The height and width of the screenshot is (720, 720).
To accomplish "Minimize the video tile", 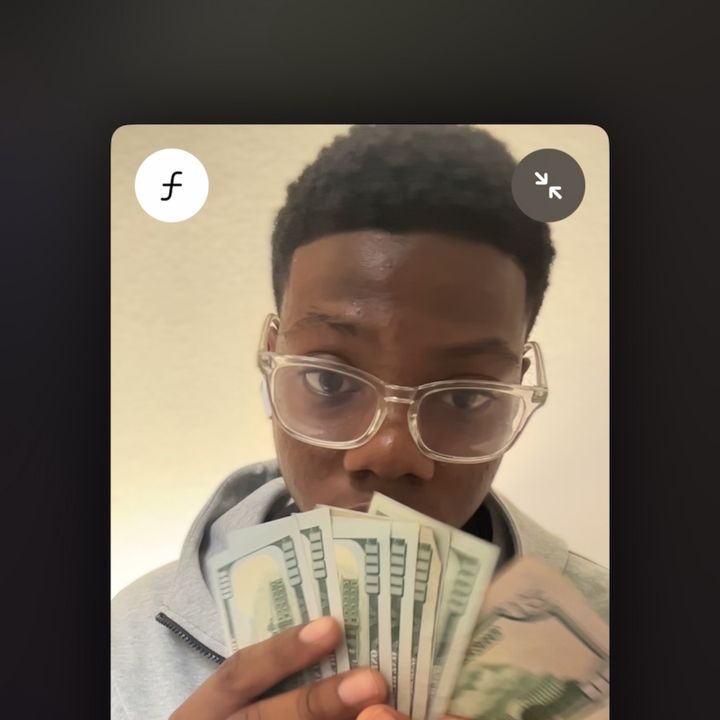I will pyautogui.click(x=548, y=185).
